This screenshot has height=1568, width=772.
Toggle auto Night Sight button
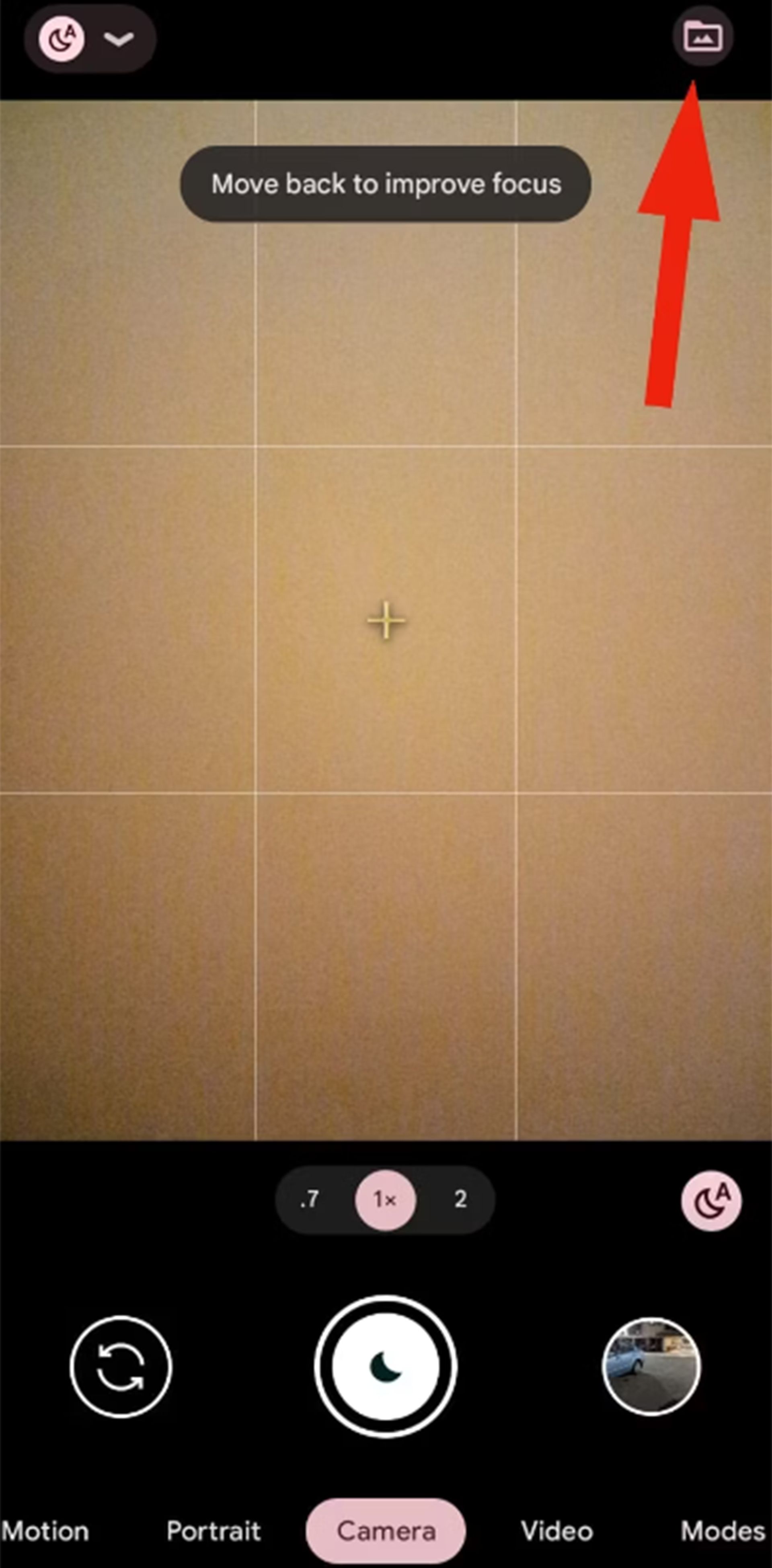pyautogui.click(x=711, y=1201)
